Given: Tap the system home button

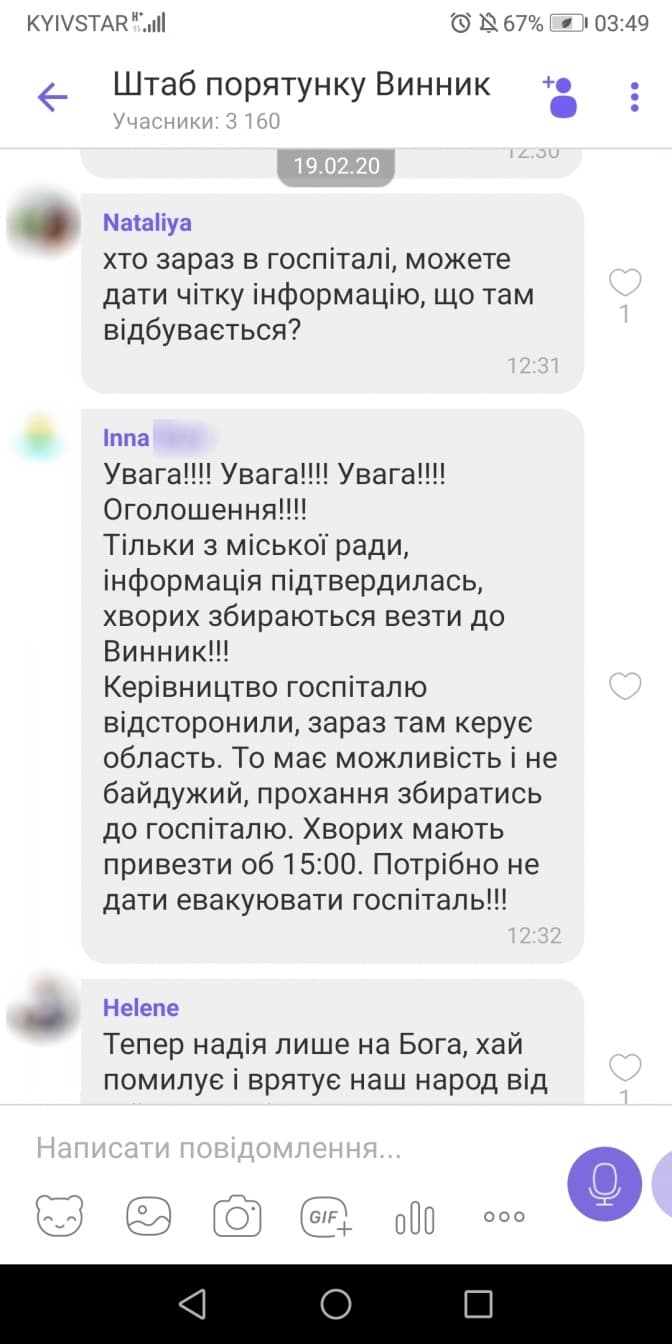Looking at the screenshot, I should [x=336, y=1303].
